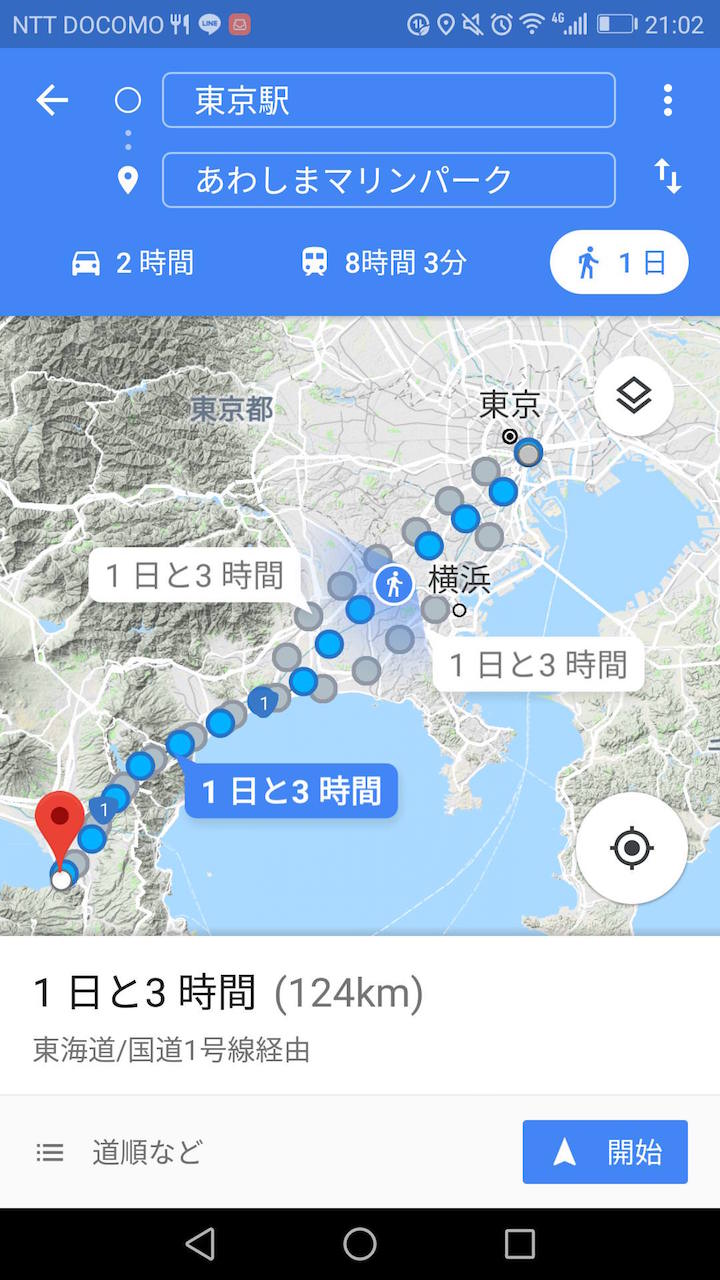Tap the system home button

click(x=360, y=1244)
